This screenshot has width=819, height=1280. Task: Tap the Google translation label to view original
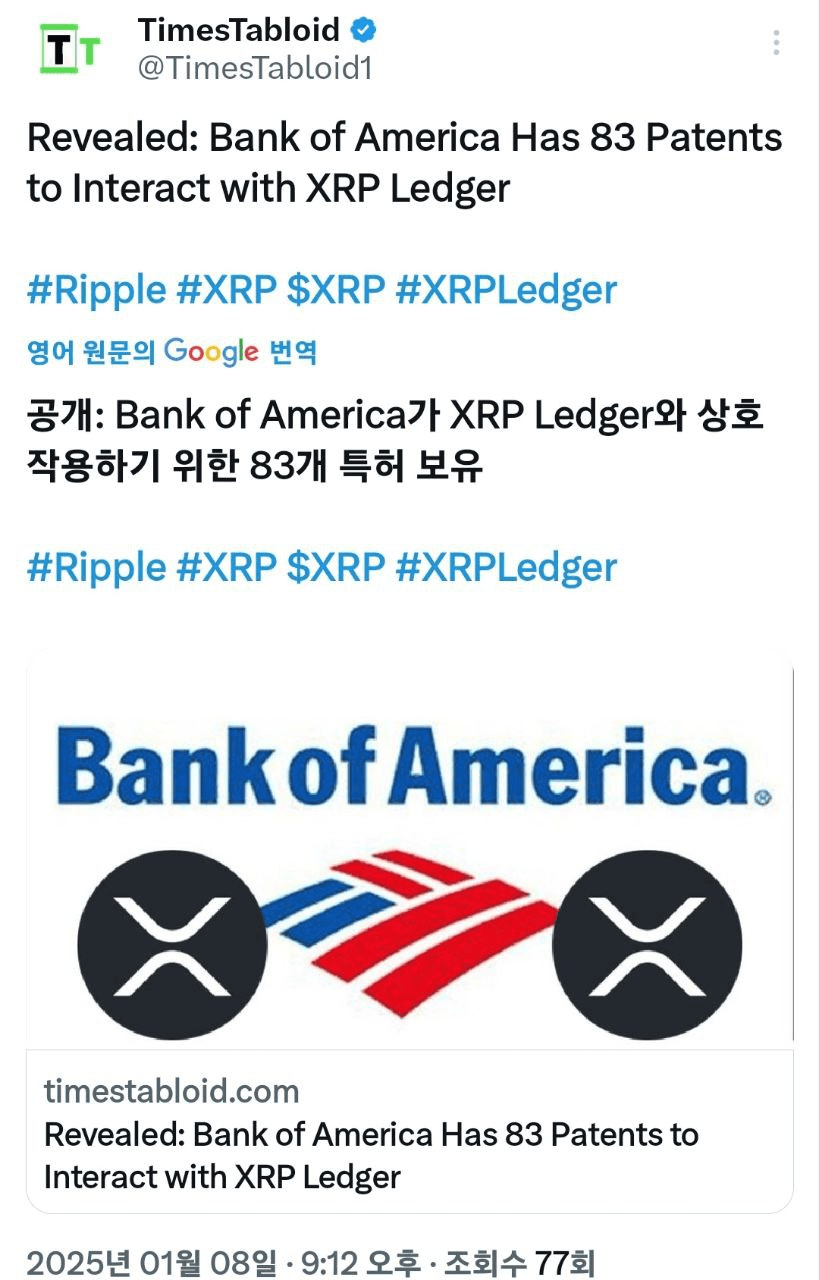point(172,351)
